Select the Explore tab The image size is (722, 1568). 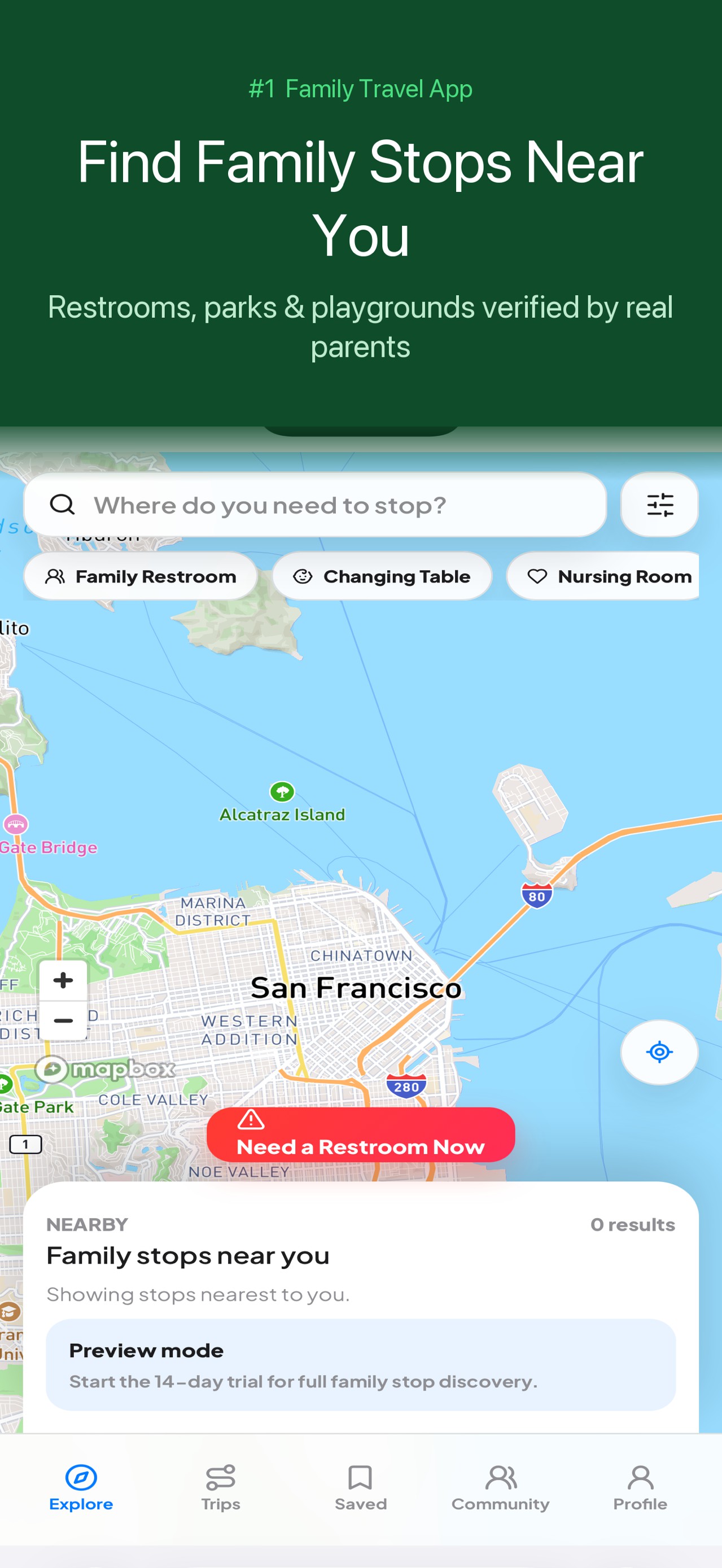point(81,1488)
